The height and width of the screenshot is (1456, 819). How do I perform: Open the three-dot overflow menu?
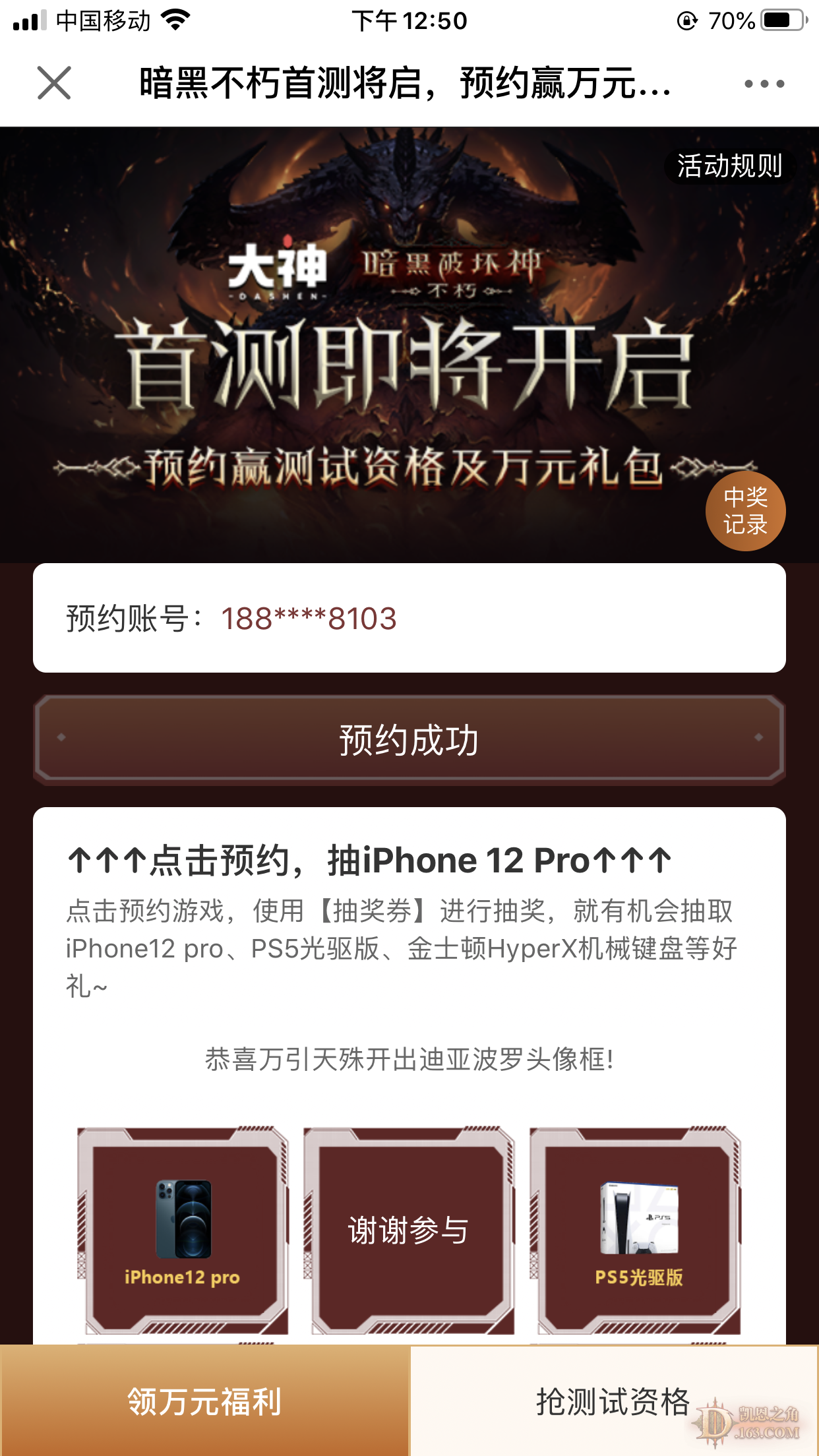pos(764,84)
